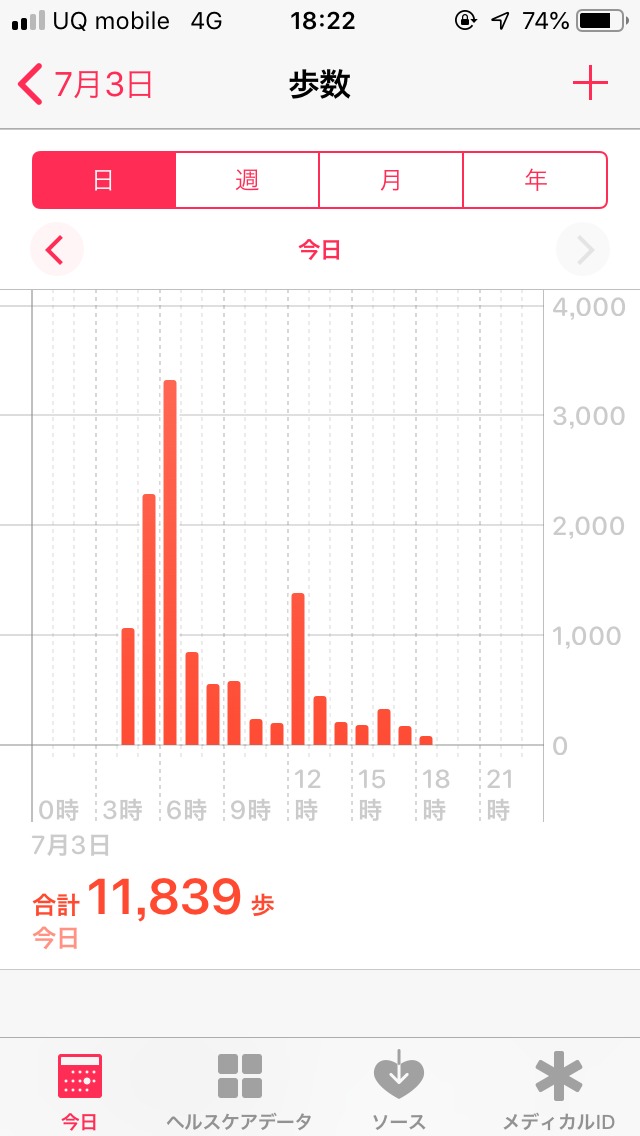
Task: Show the previous day's steps
Action: [x=56, y=249]
